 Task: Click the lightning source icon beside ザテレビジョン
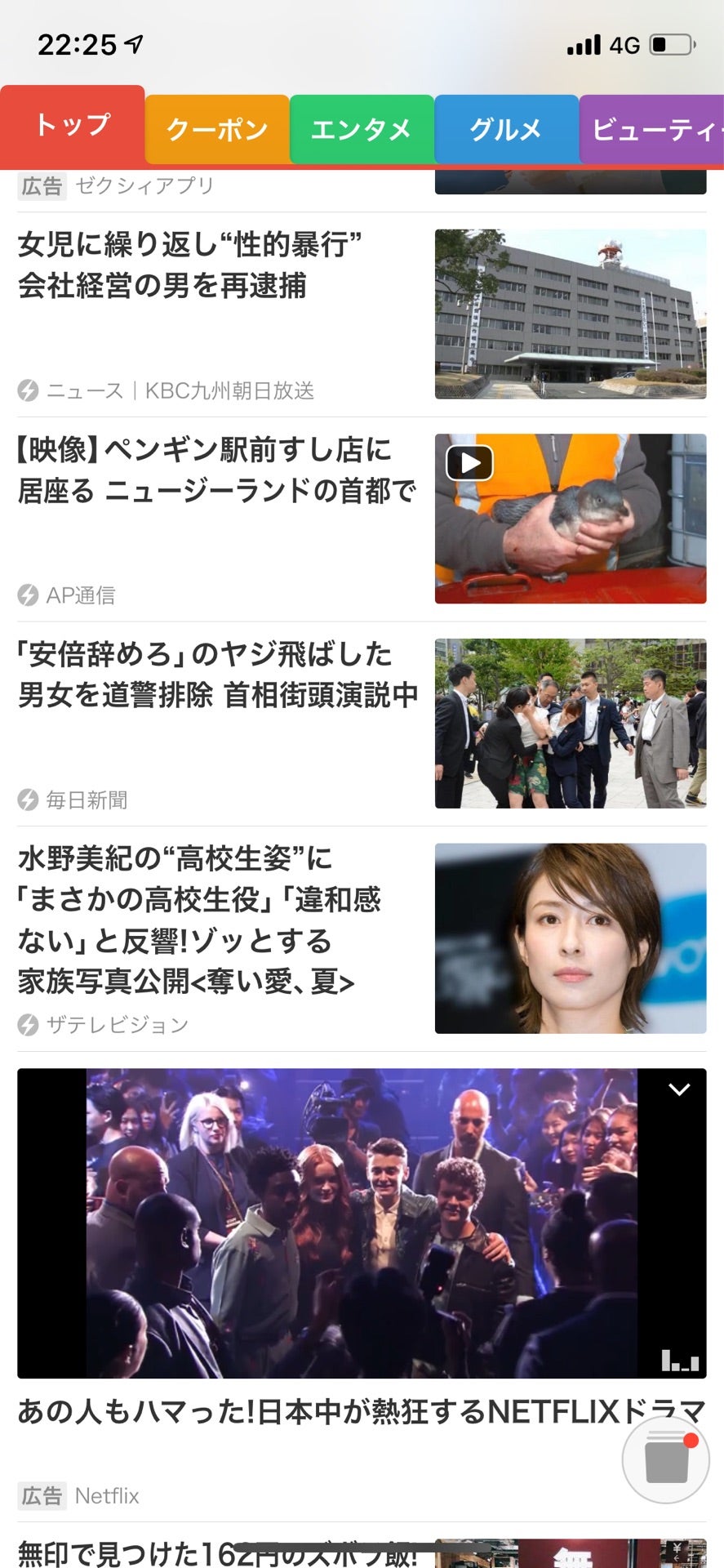click(28, 1023)
